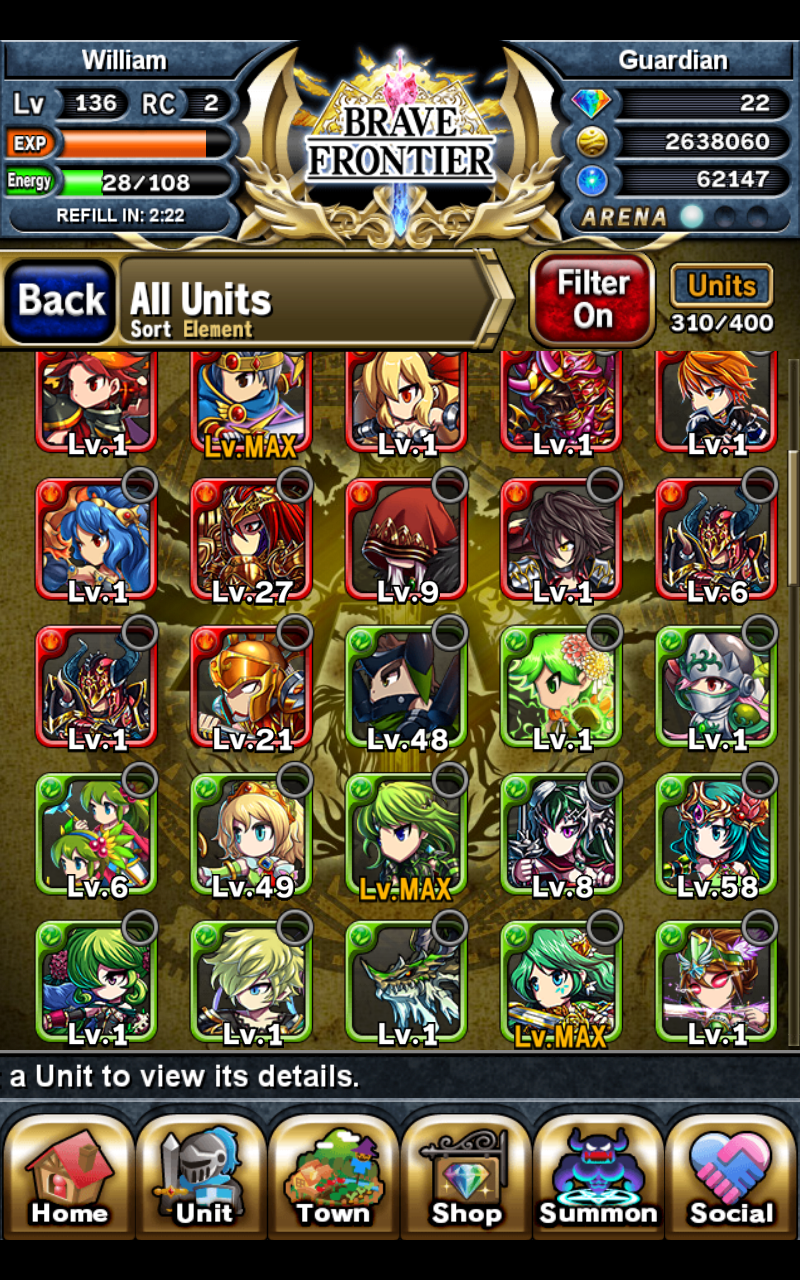800x1280 pixels.
Task: Open the Shop tab
Action: [x=466, y=1171]
